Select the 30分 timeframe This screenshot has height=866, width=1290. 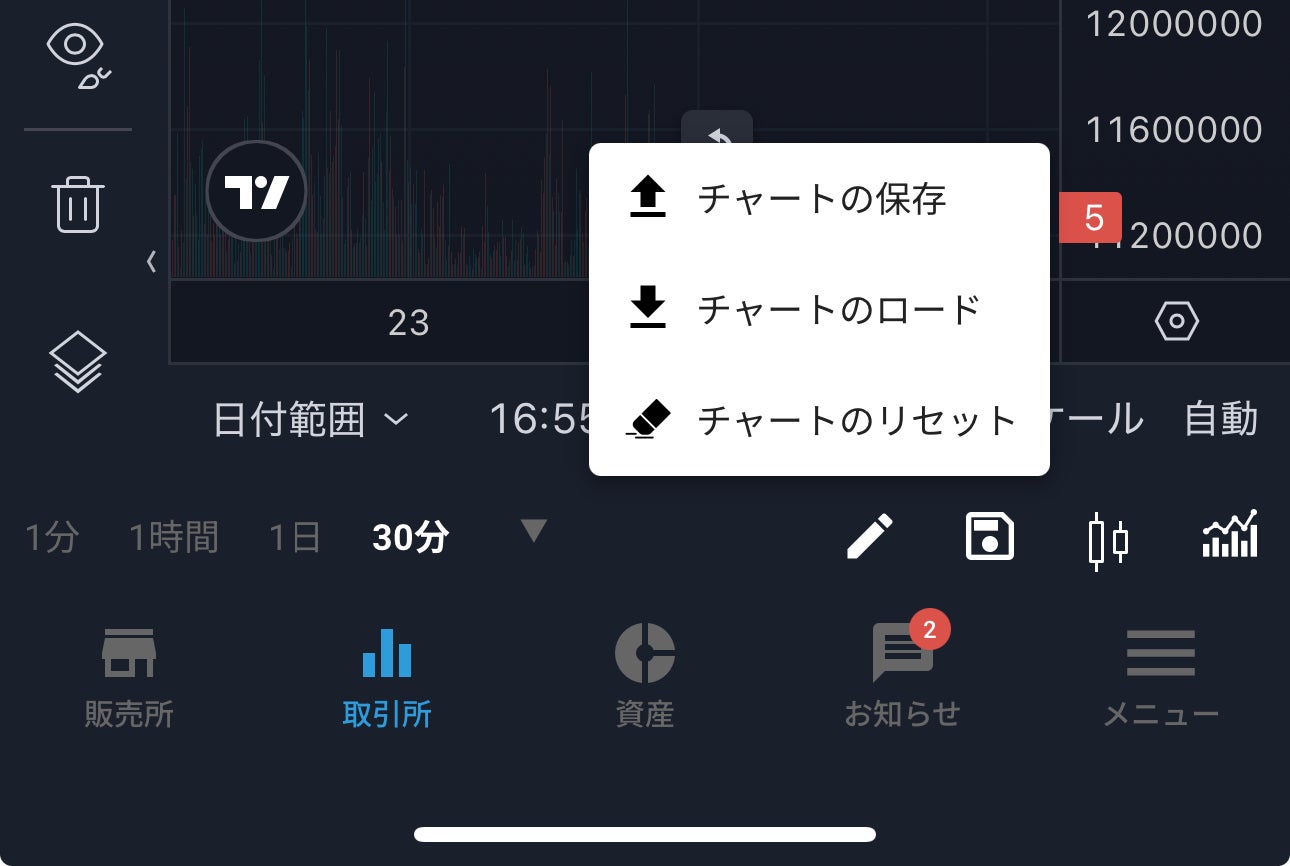coord(410,538)
